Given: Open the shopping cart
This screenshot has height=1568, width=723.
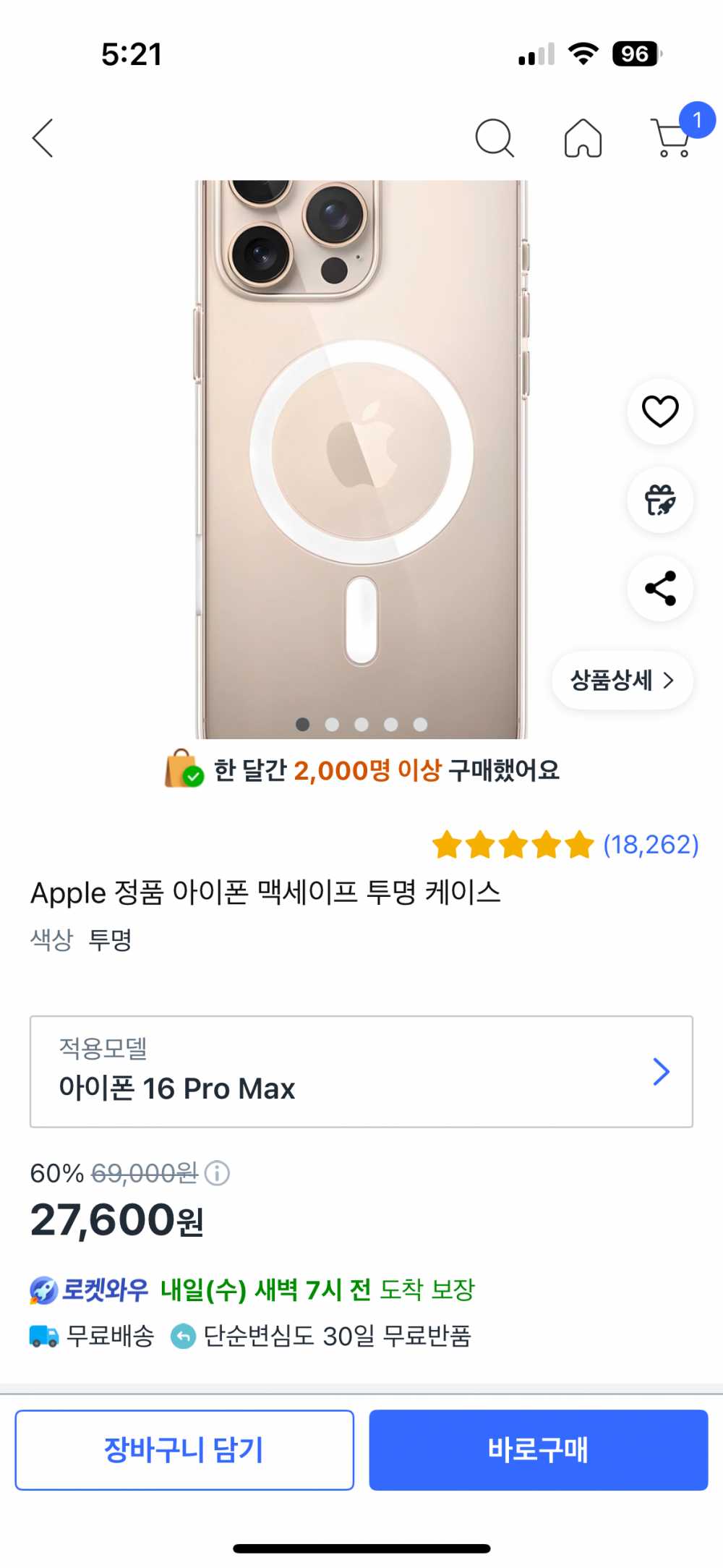Looking at the screenshot, I should (x=672, y=137).
